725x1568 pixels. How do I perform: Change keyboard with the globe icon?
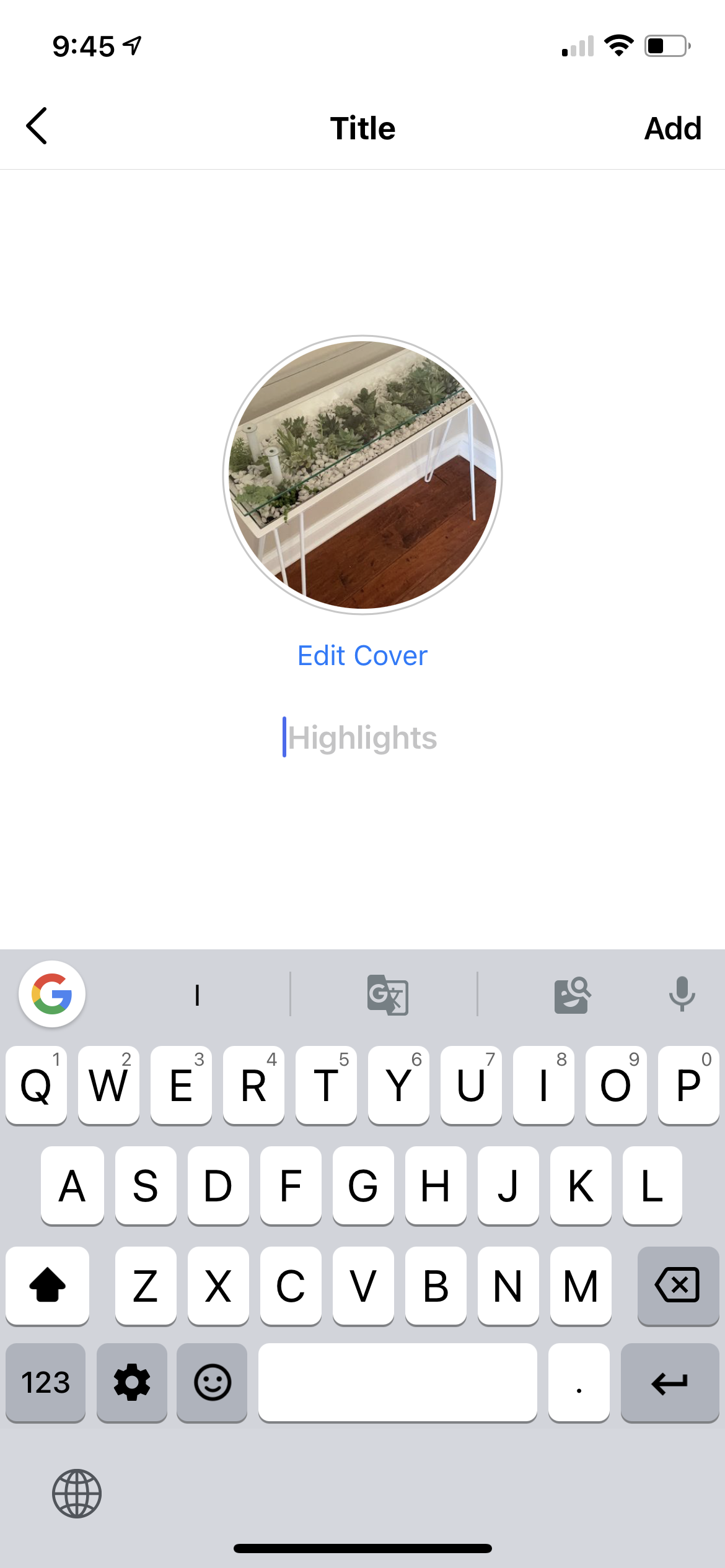click(77, 1493)
